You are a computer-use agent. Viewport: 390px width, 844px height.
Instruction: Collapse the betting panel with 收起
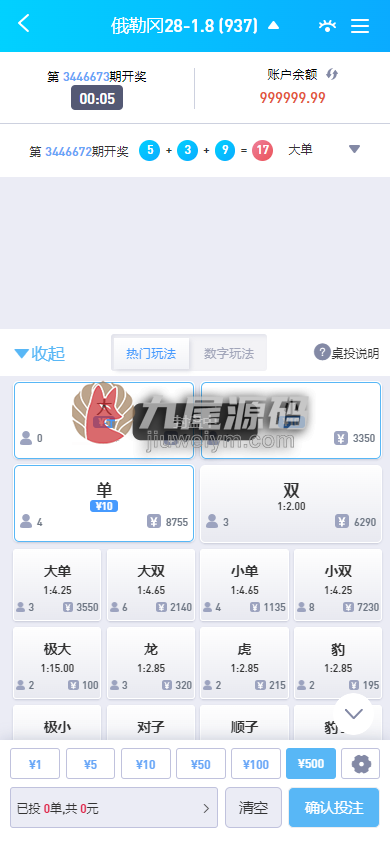(40, 354)
